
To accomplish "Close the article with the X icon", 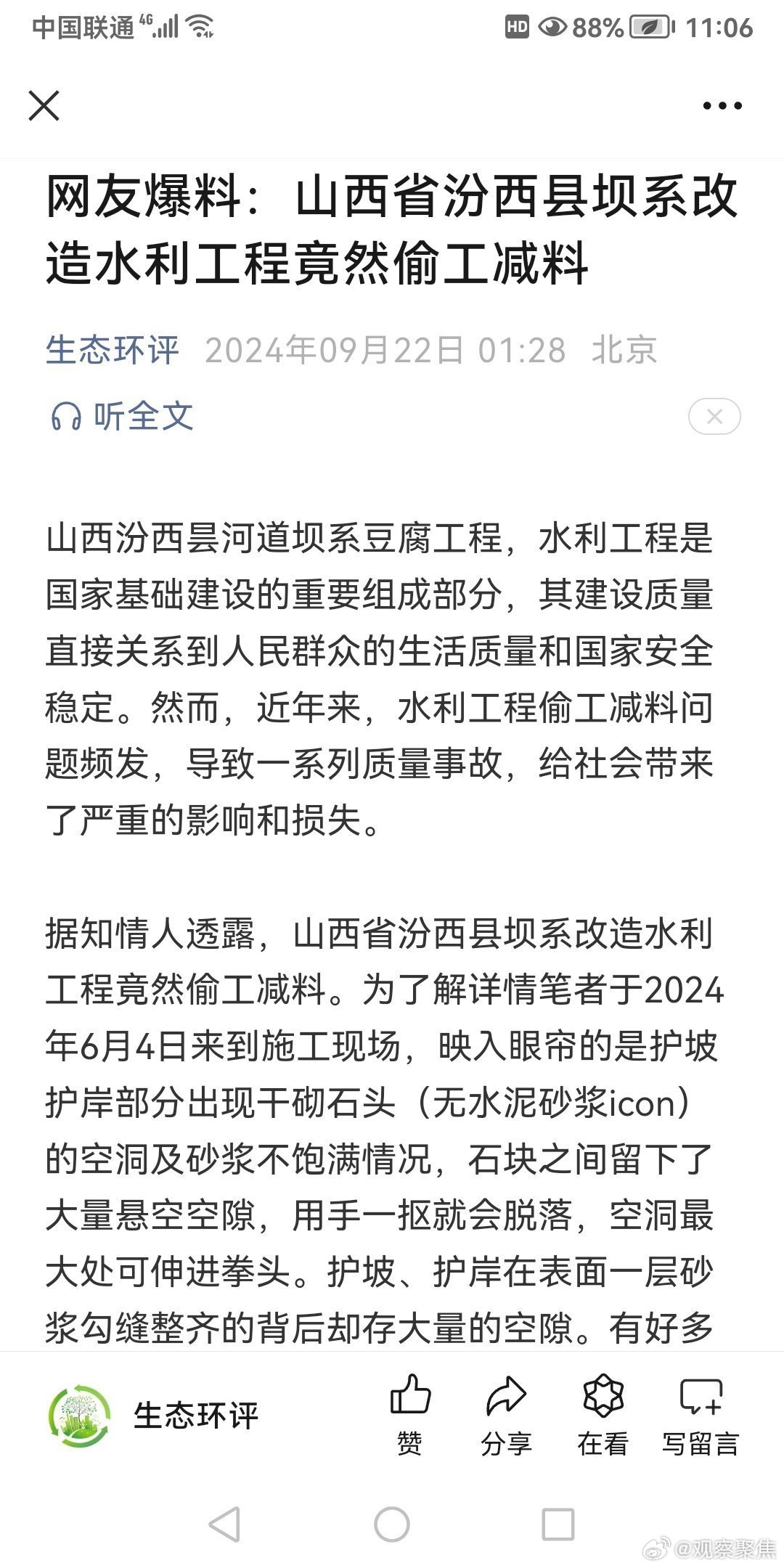I will [x=44, y=105].
